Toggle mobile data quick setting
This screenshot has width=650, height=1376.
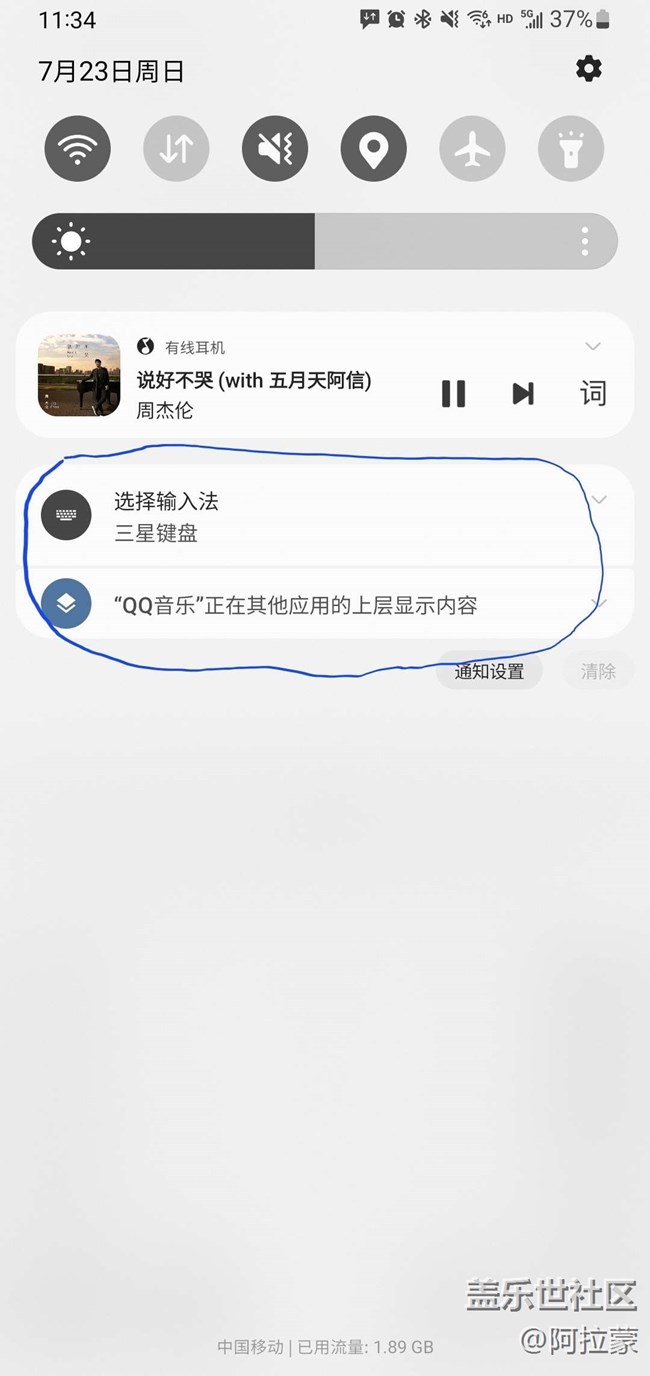(x=176, y=149)
